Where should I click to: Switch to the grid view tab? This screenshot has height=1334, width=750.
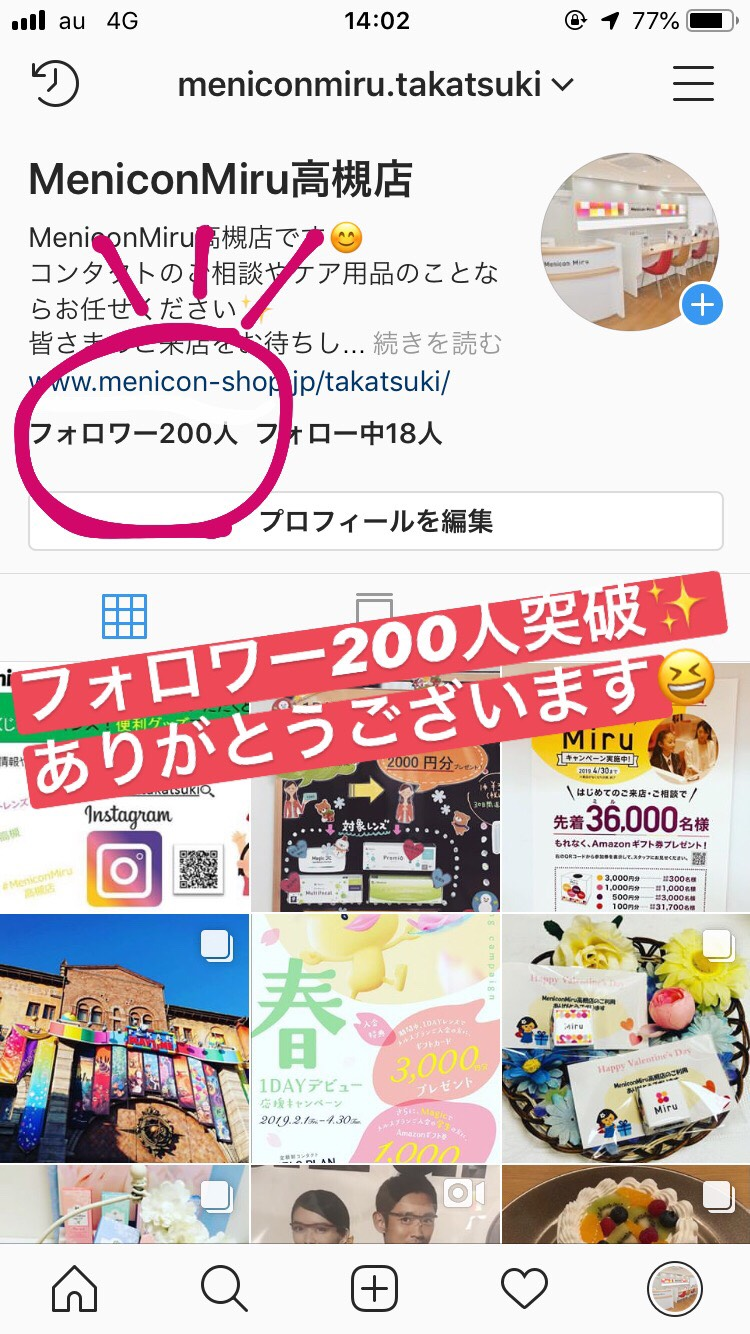[x=125, y=616]
